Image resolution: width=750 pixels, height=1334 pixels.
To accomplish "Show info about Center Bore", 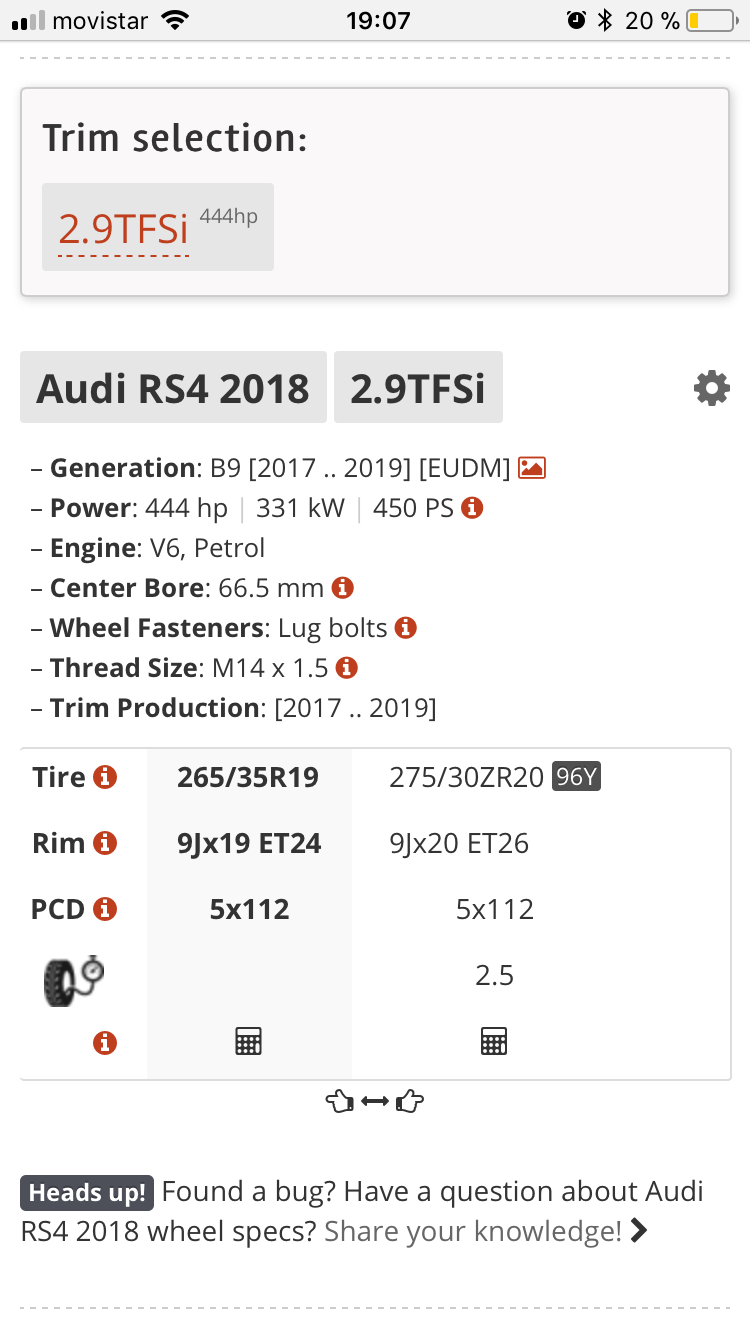I will pos(343,588).
